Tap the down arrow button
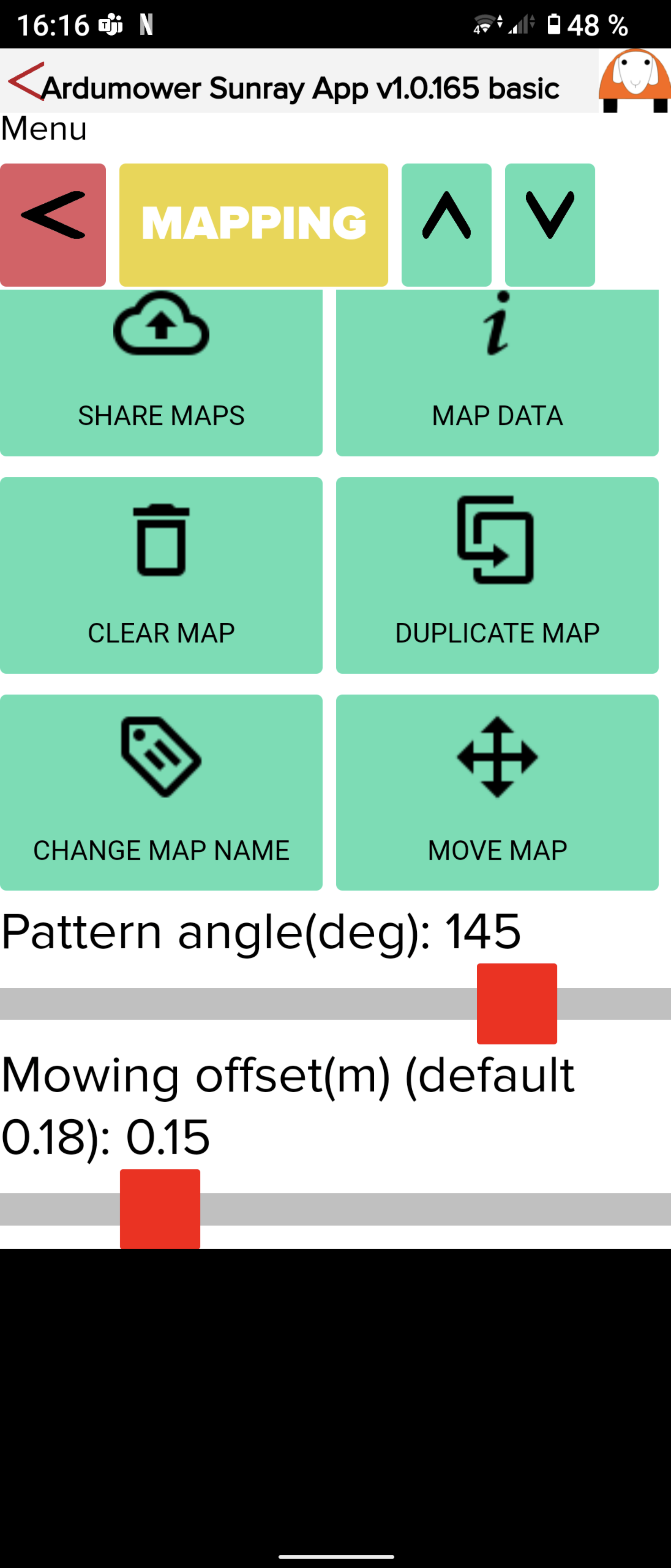Viewport: 671px width, 1568px height. coord(549,225)
